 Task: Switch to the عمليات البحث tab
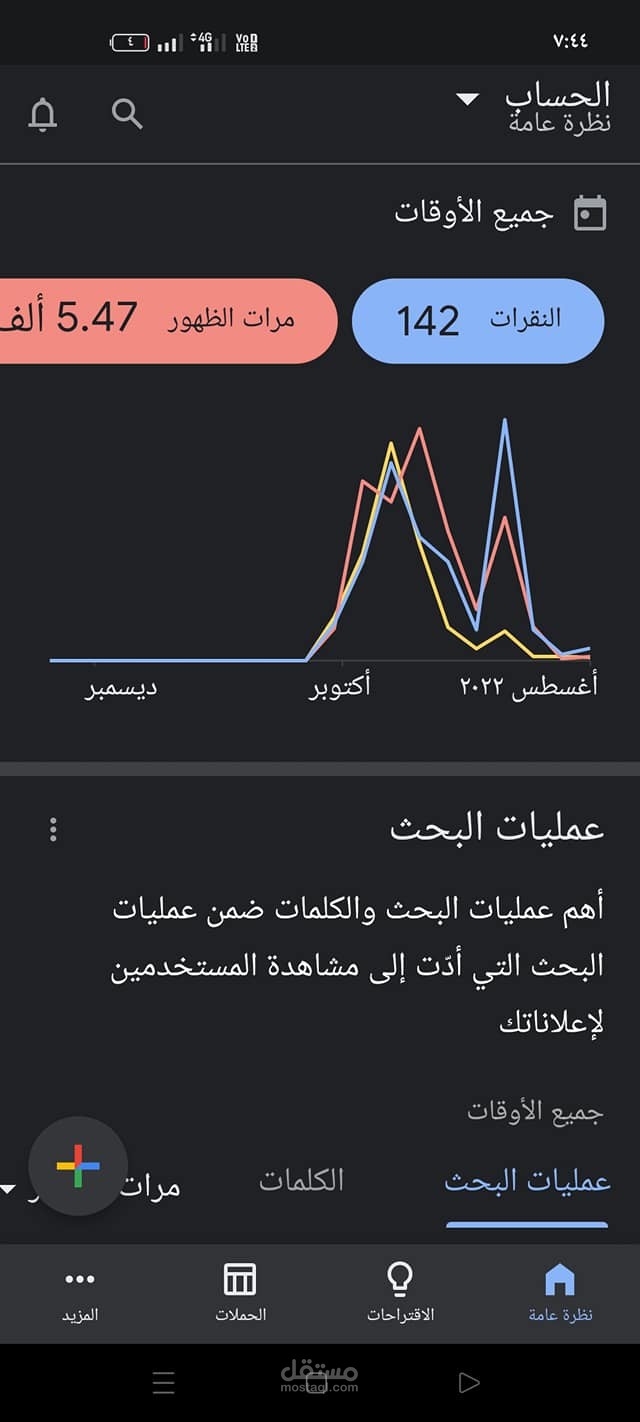click(527, 1181)
